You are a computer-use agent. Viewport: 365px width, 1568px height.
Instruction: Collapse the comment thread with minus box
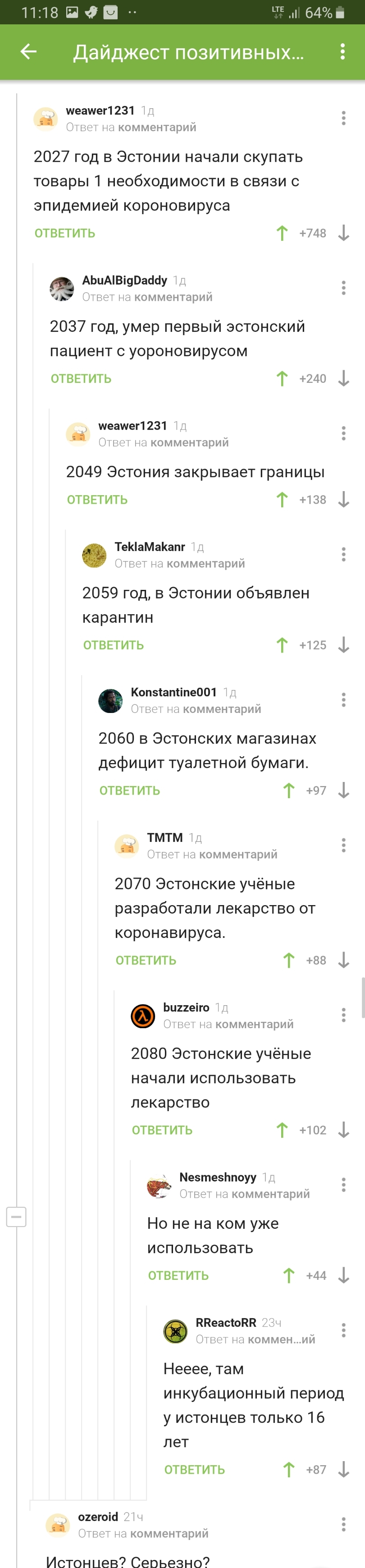(16, 1217)
